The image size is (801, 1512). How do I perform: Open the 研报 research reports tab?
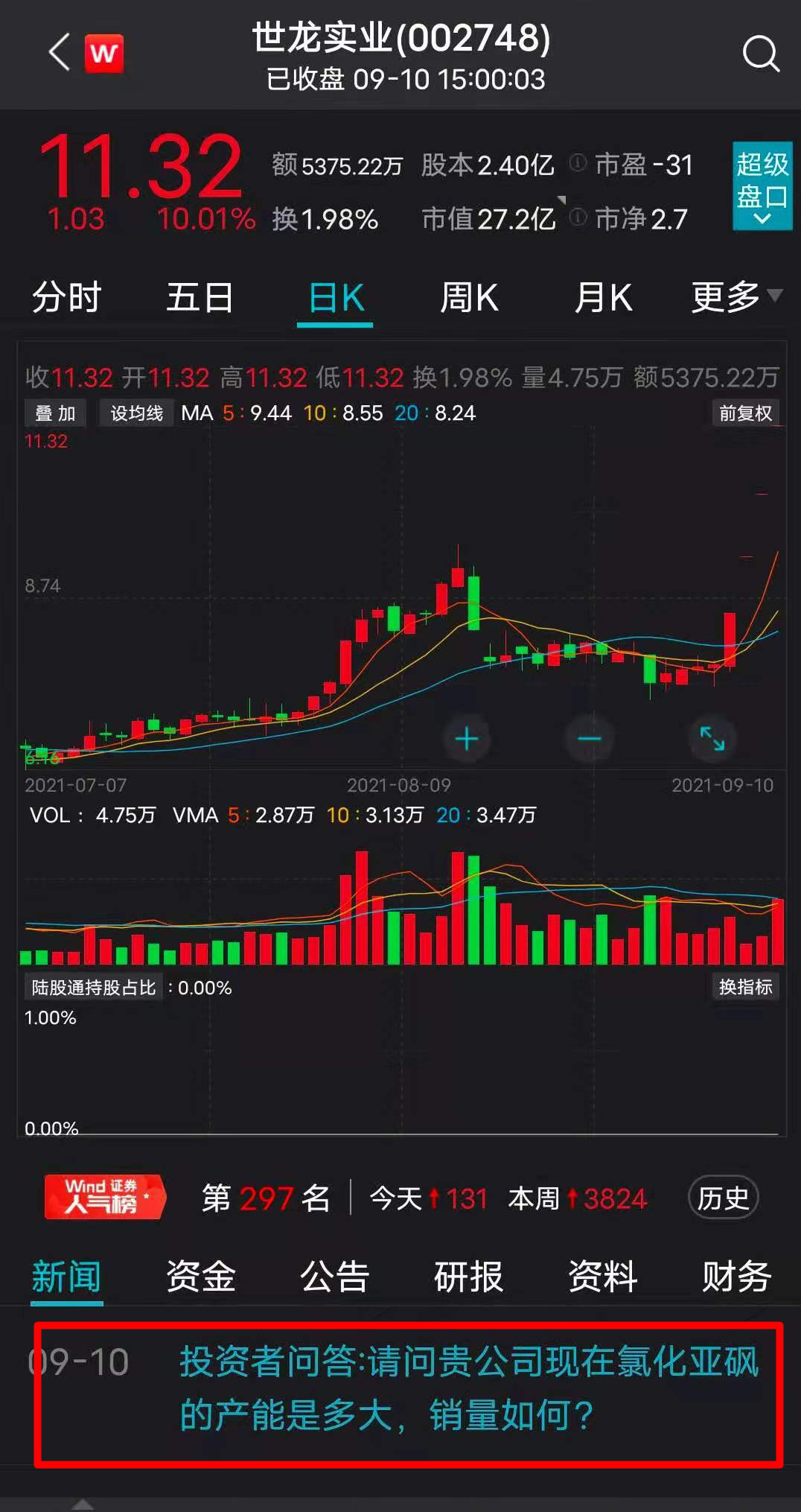468,1277
